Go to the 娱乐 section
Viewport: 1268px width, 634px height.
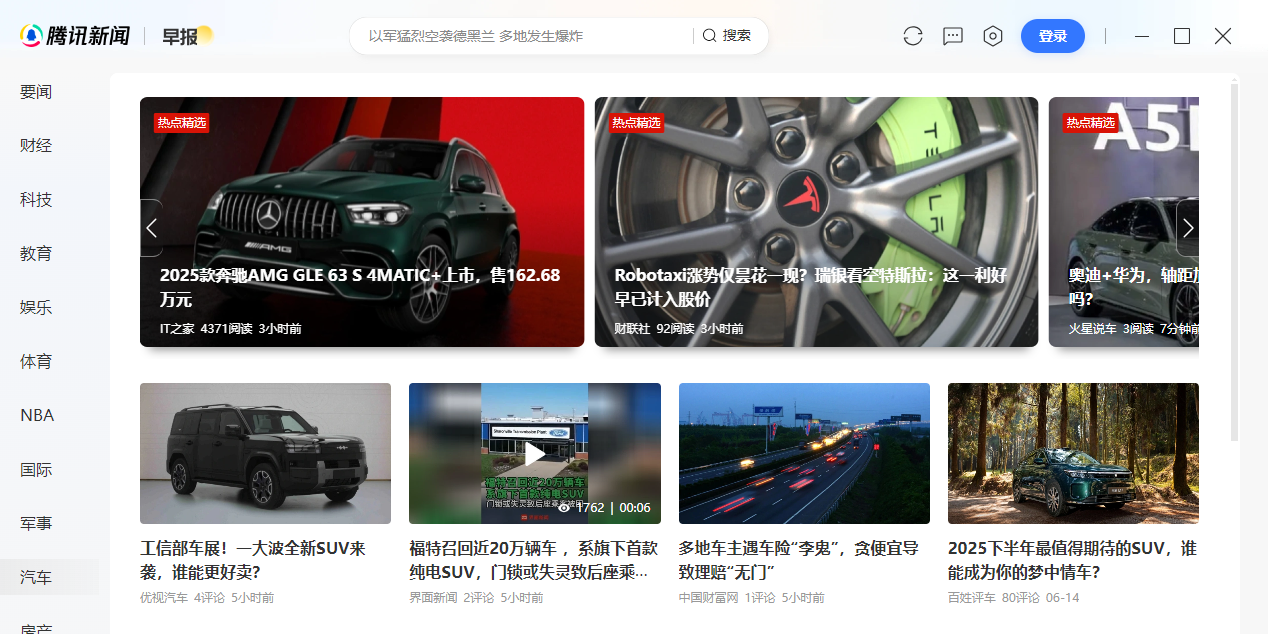point(36,308)
